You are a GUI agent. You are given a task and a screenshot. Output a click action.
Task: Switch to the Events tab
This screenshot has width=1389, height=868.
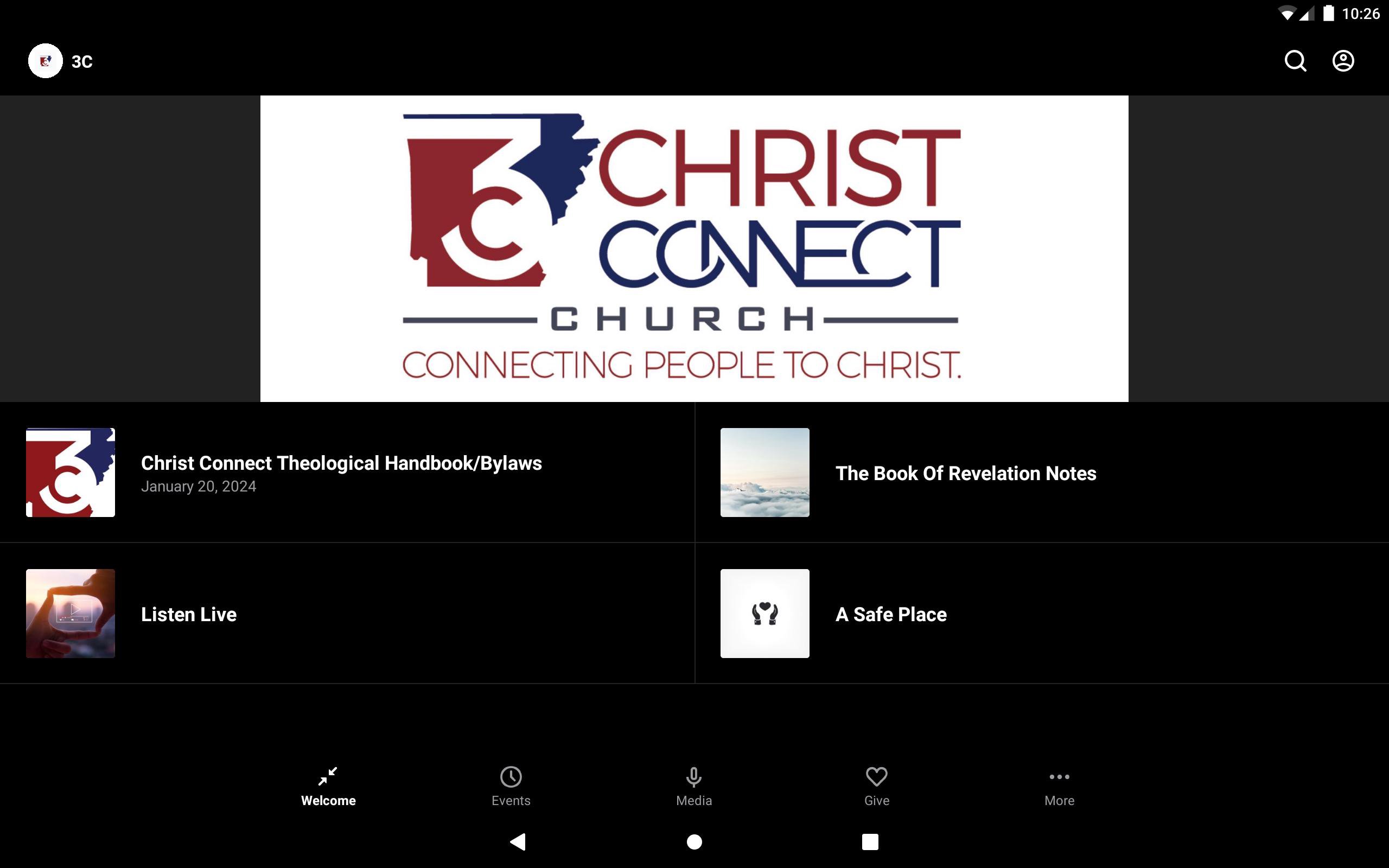point(511,786)
